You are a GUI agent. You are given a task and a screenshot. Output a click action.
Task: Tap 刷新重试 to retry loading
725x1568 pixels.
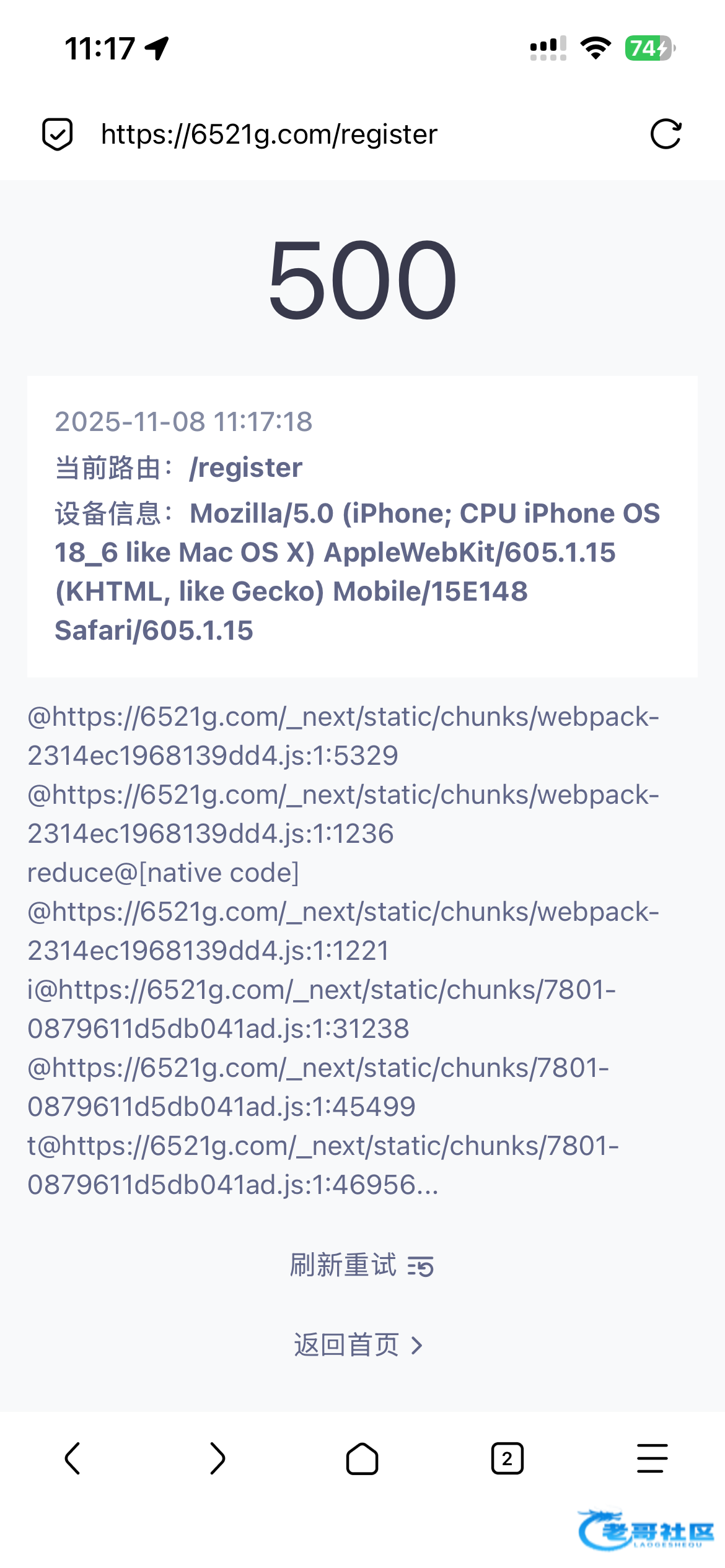[x=361, y=1265]
